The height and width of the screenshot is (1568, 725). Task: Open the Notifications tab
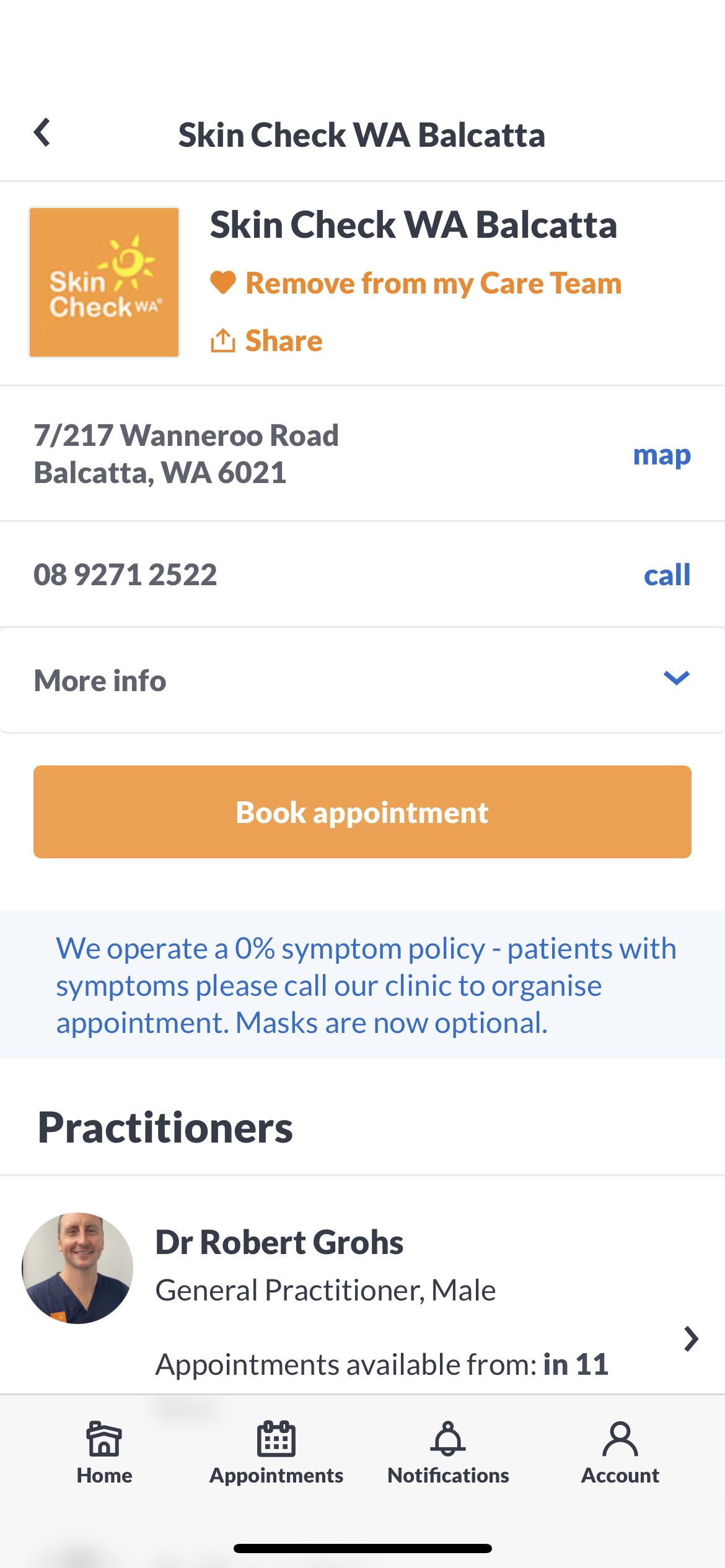448,1452
